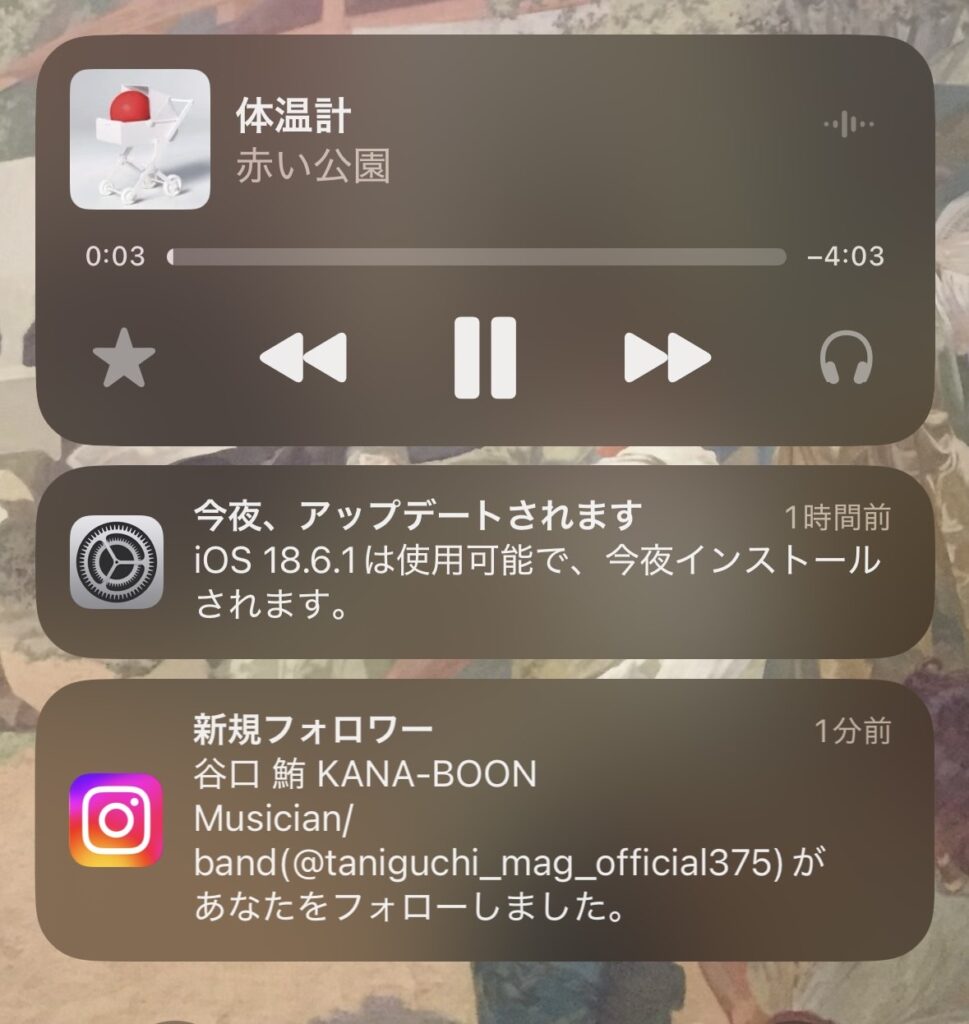969x1024 pixels.
Task: Favorite the song with the star
Action: click(x=124, y=360)
